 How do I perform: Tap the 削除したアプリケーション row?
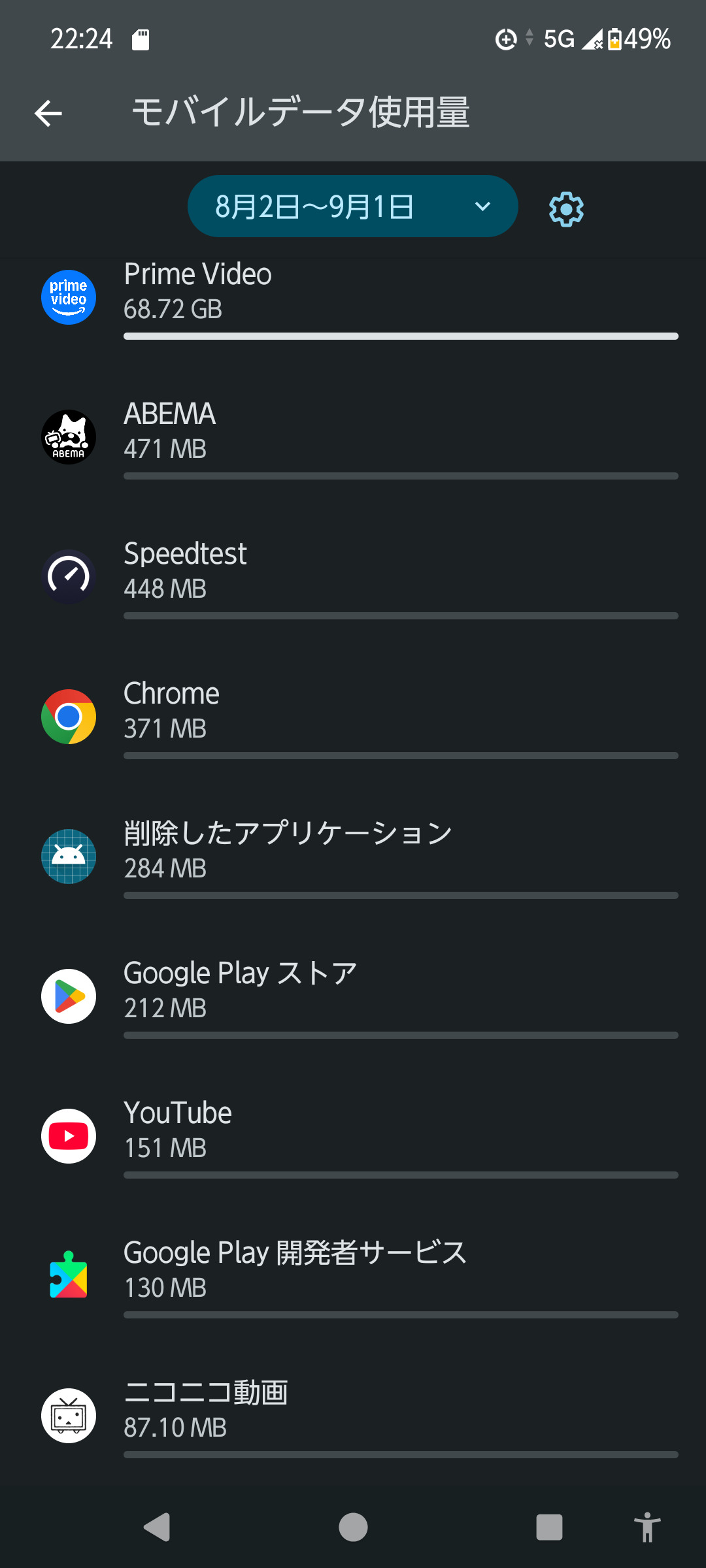pyautogui.click(x=353, y=857)
